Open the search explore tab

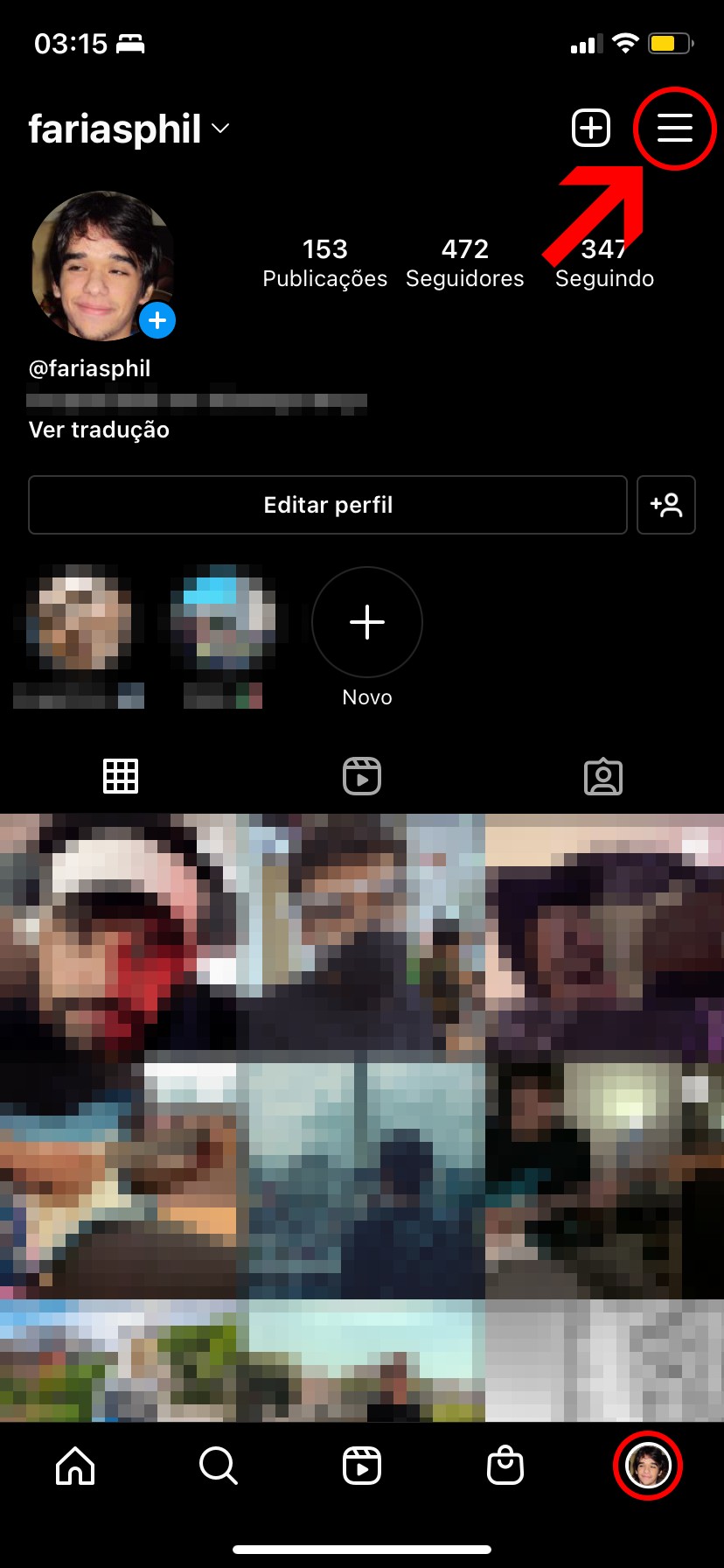point(219,1465)
